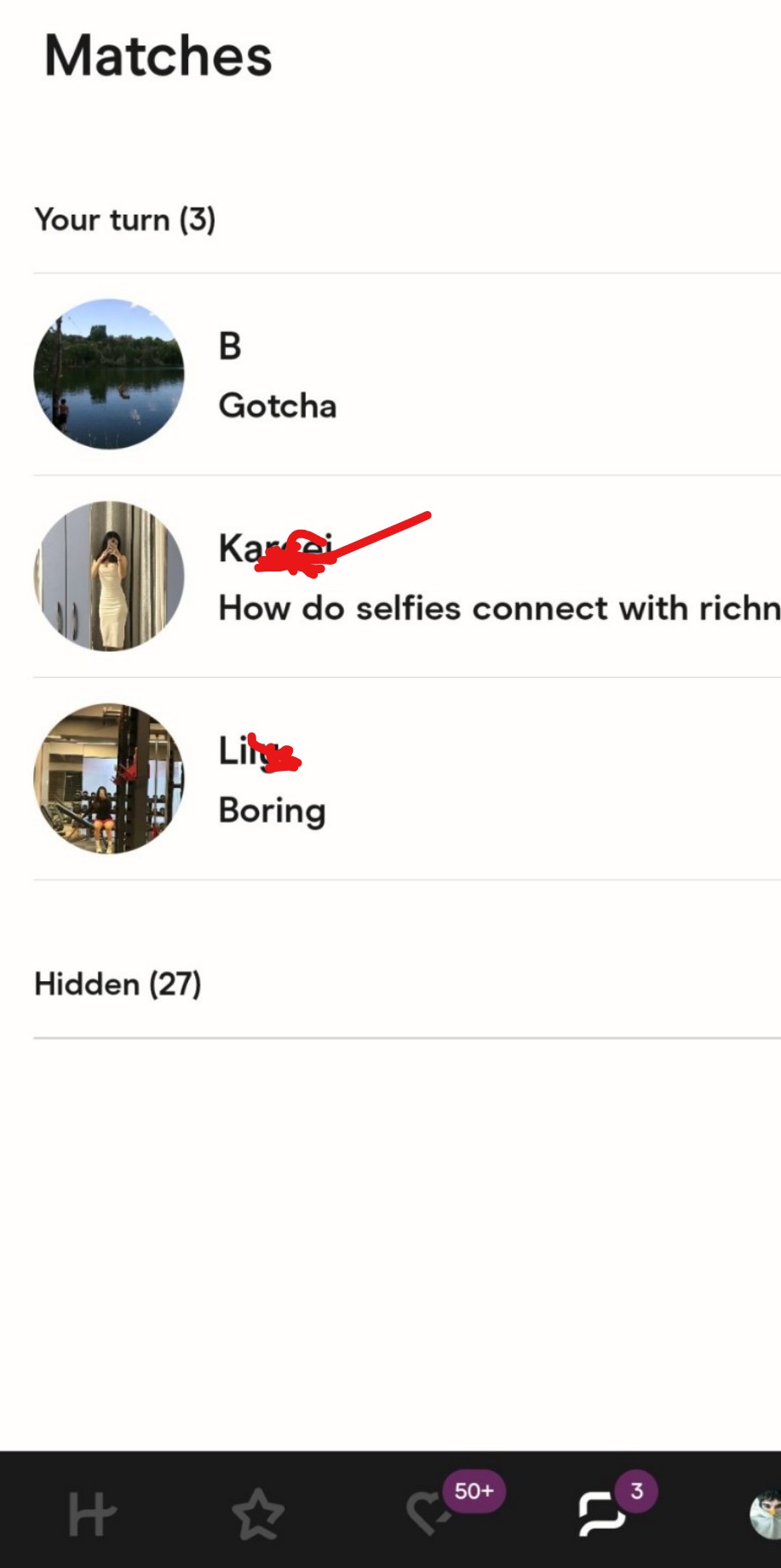The width and height of the screenshot is (781, 1568).
Task: Select the Matches chat tab
Action: click(x=601, y=1513)
